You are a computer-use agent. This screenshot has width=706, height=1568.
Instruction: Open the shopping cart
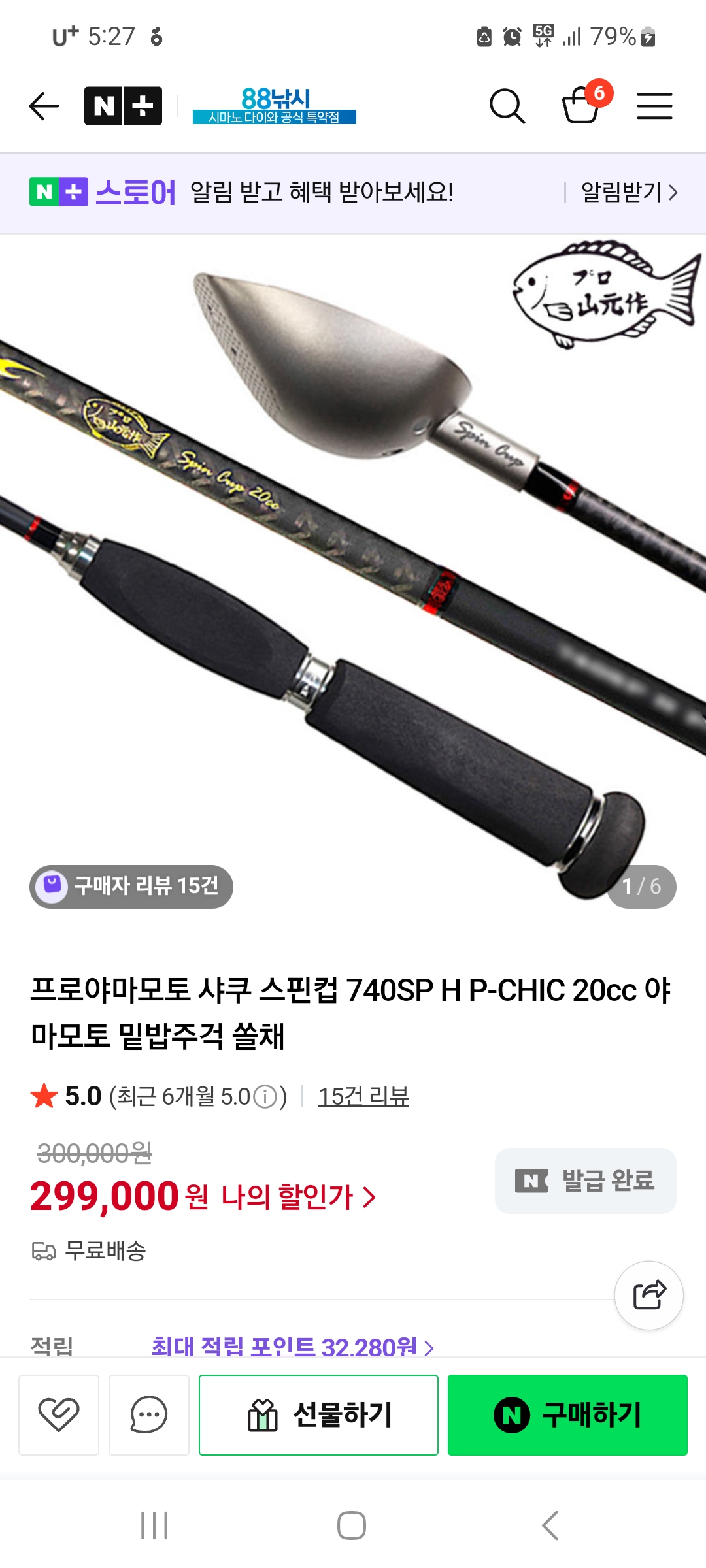tap(581, 106)
